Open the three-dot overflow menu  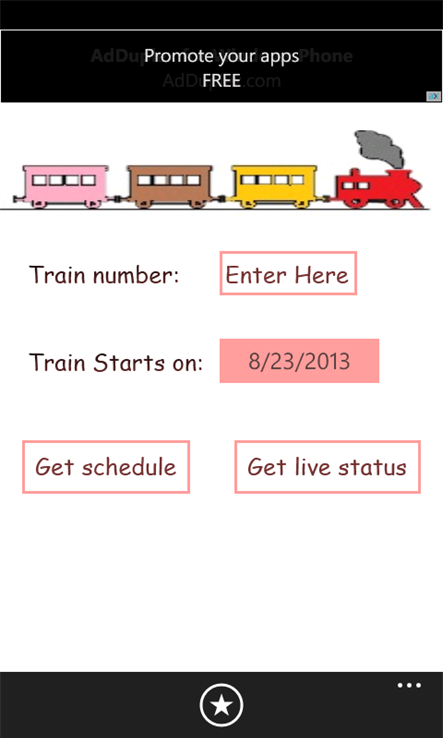(409, 686)
